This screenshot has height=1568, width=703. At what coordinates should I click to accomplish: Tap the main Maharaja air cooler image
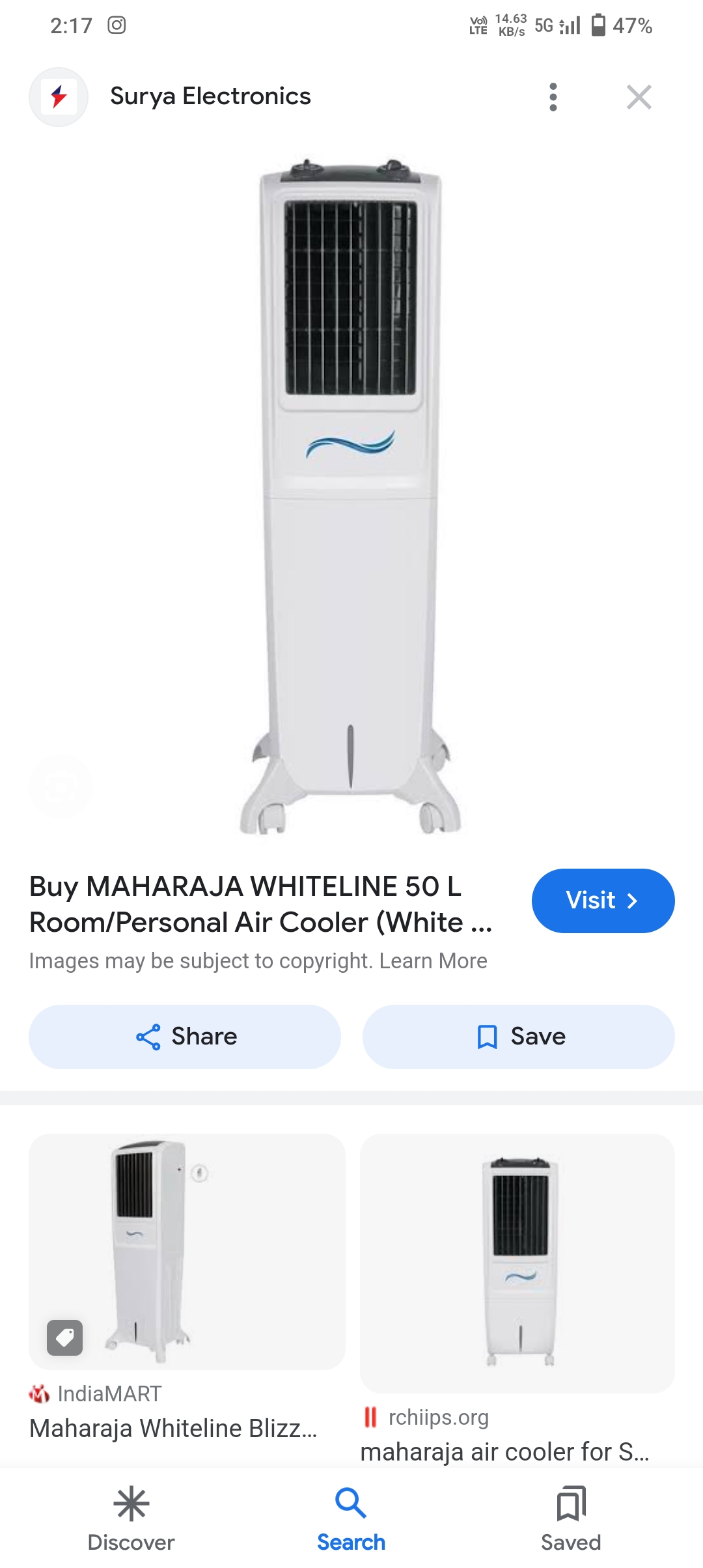click(350, 495)
